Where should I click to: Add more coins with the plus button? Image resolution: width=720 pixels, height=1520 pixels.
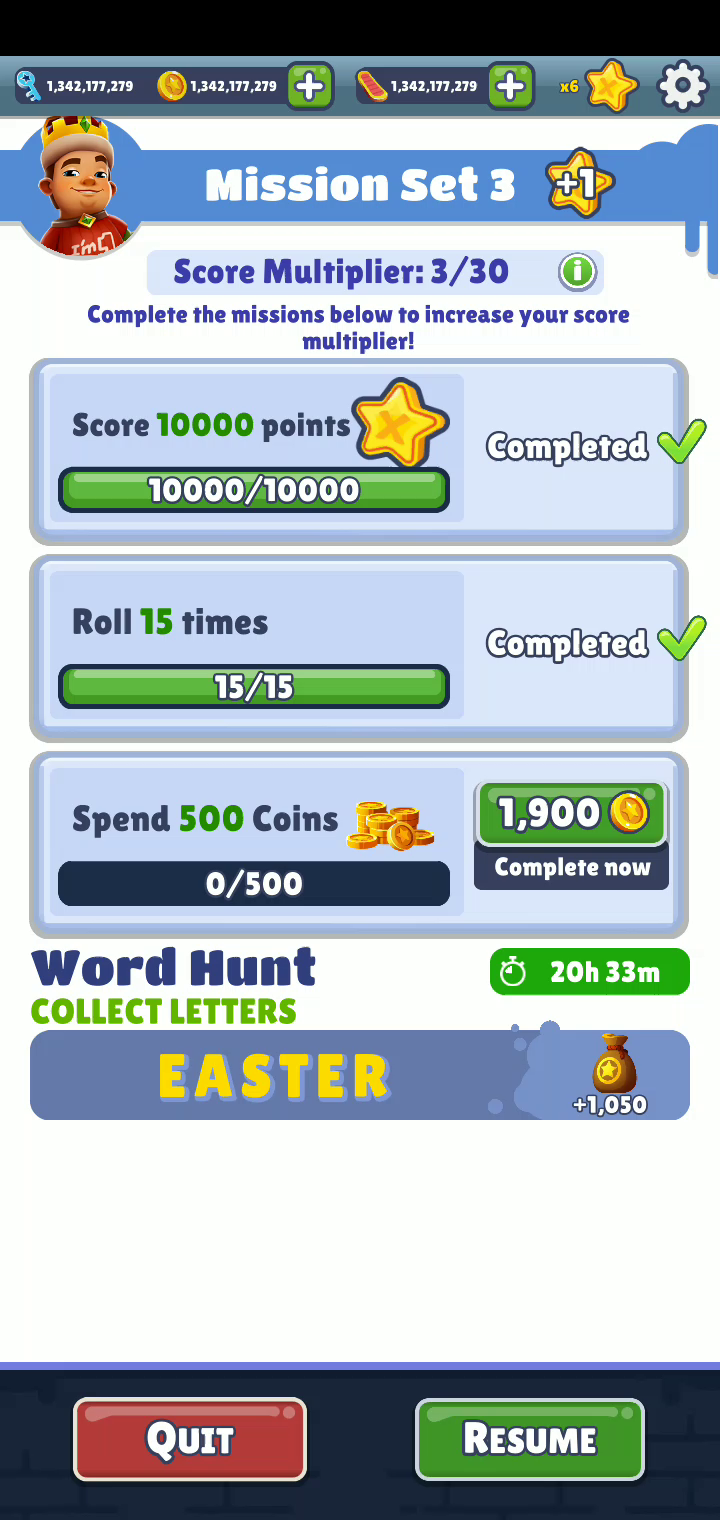pos(310,86)
